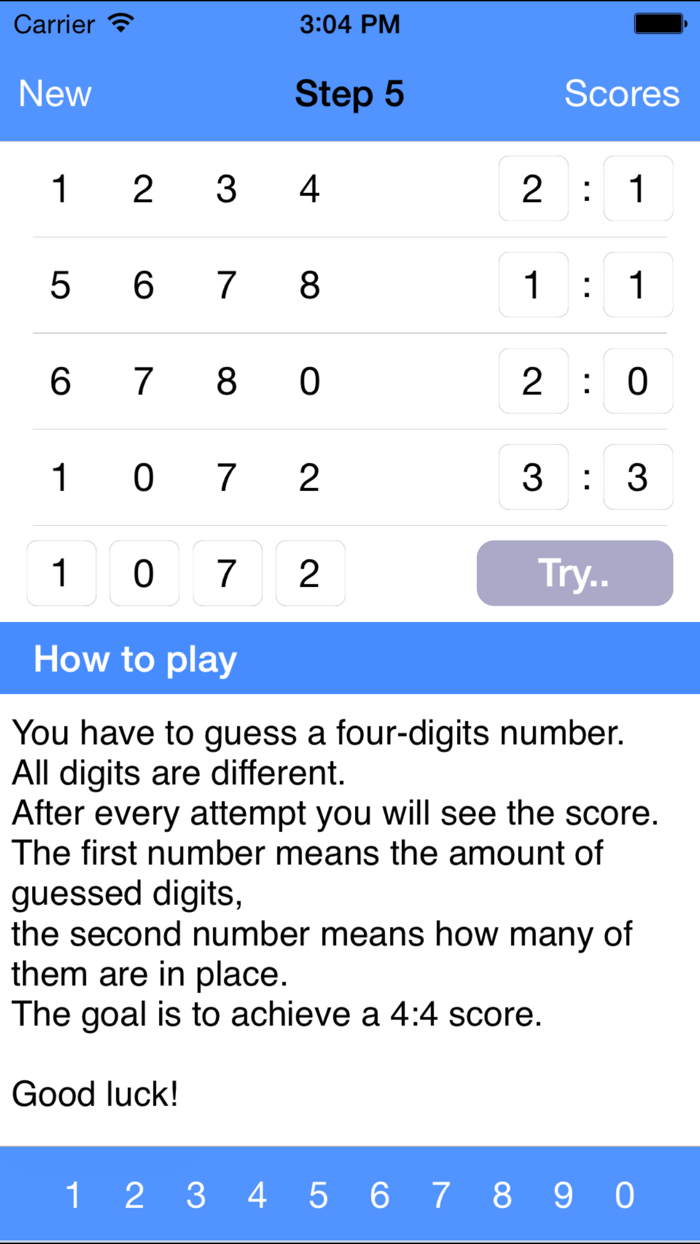Select the fourth guess box showing 2

pos(310,573)
